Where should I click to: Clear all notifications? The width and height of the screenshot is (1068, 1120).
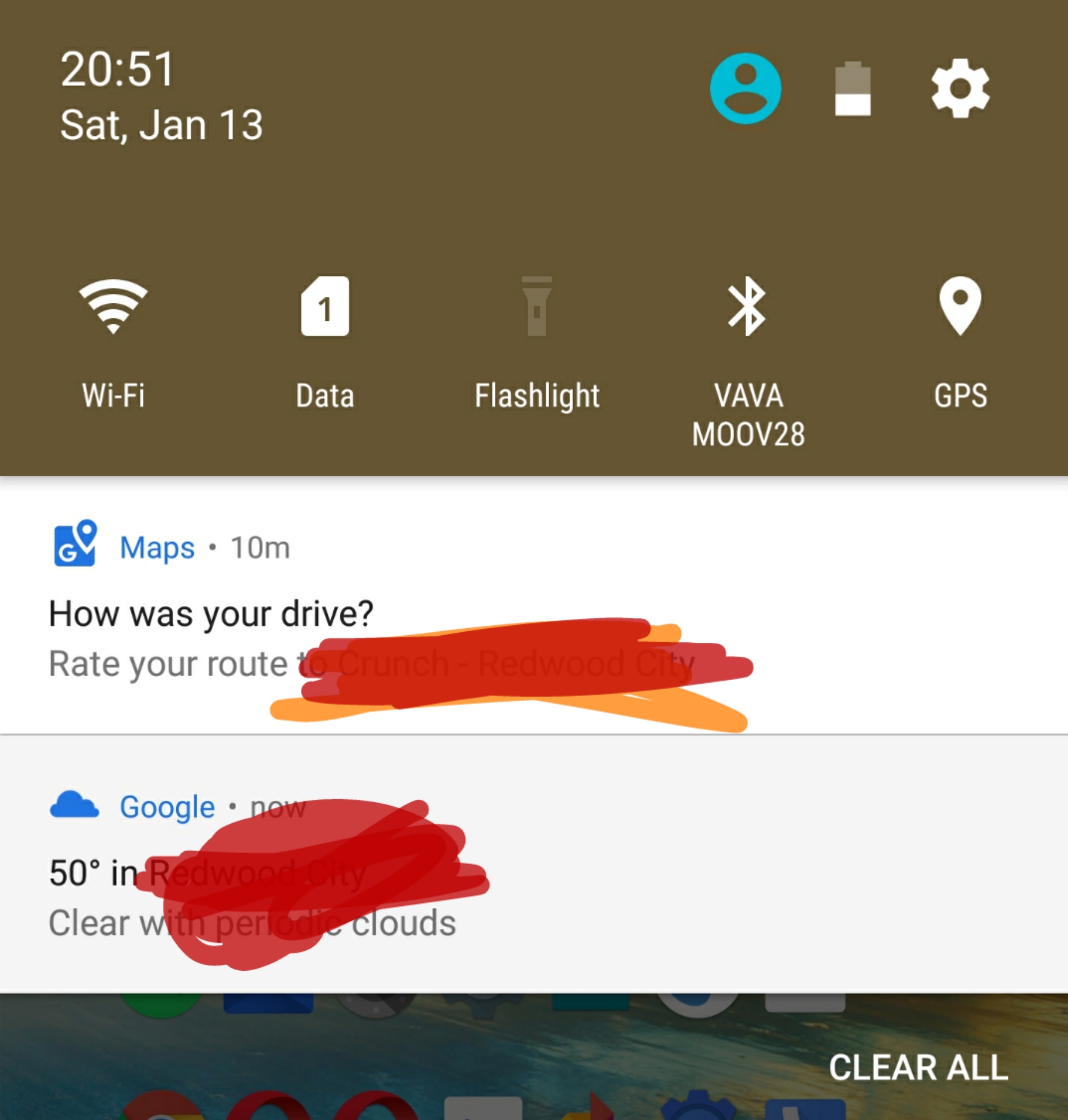[918, 1067]
